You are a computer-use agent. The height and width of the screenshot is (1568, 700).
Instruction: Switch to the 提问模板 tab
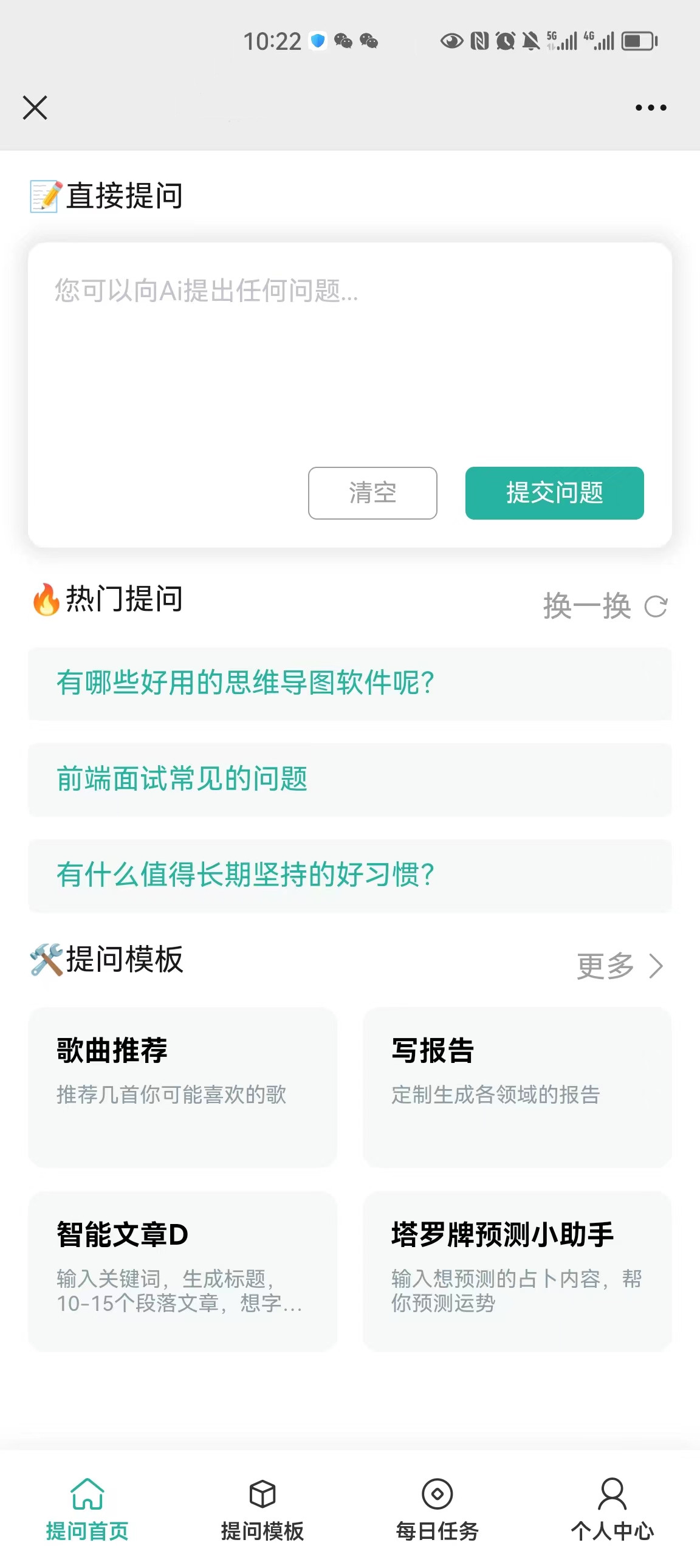[x=262, y=1508]
